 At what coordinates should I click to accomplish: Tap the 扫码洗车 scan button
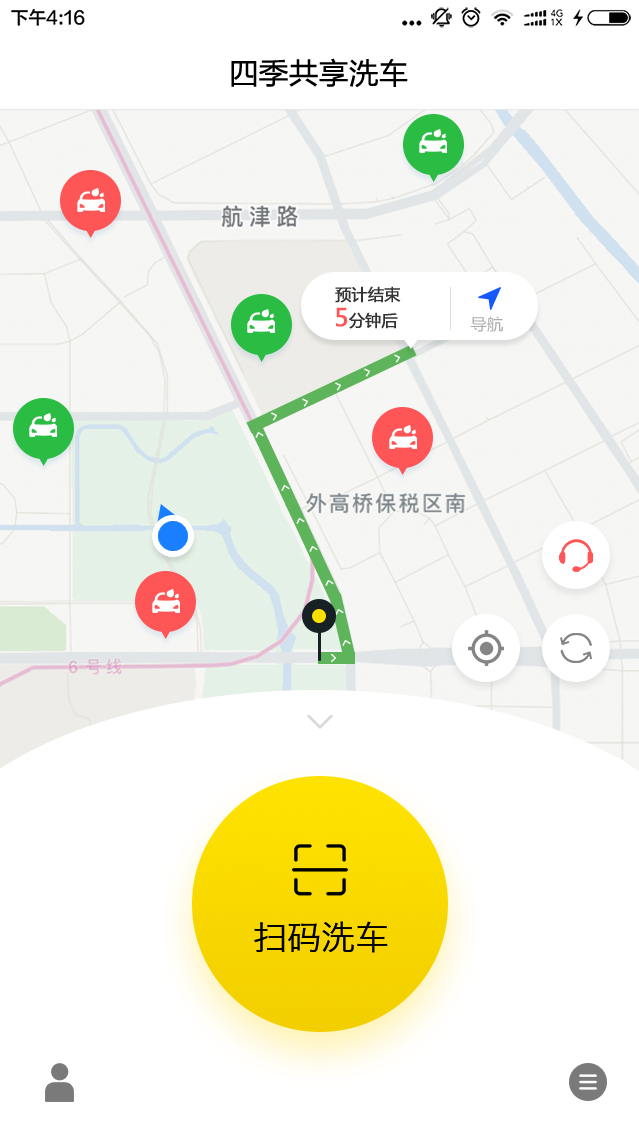[320, 903]
